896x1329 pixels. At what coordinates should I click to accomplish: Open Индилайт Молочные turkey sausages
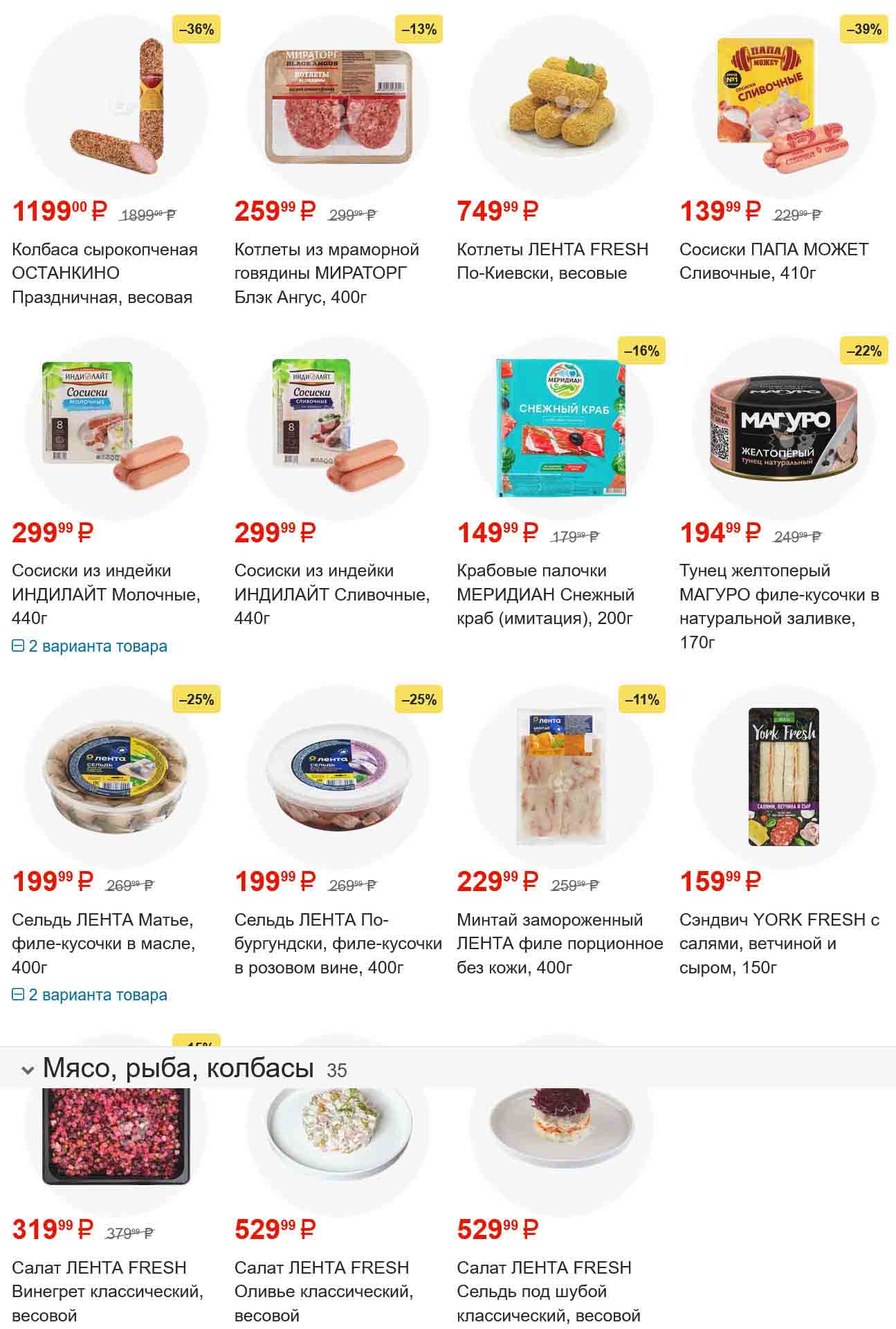coord(106,594)
